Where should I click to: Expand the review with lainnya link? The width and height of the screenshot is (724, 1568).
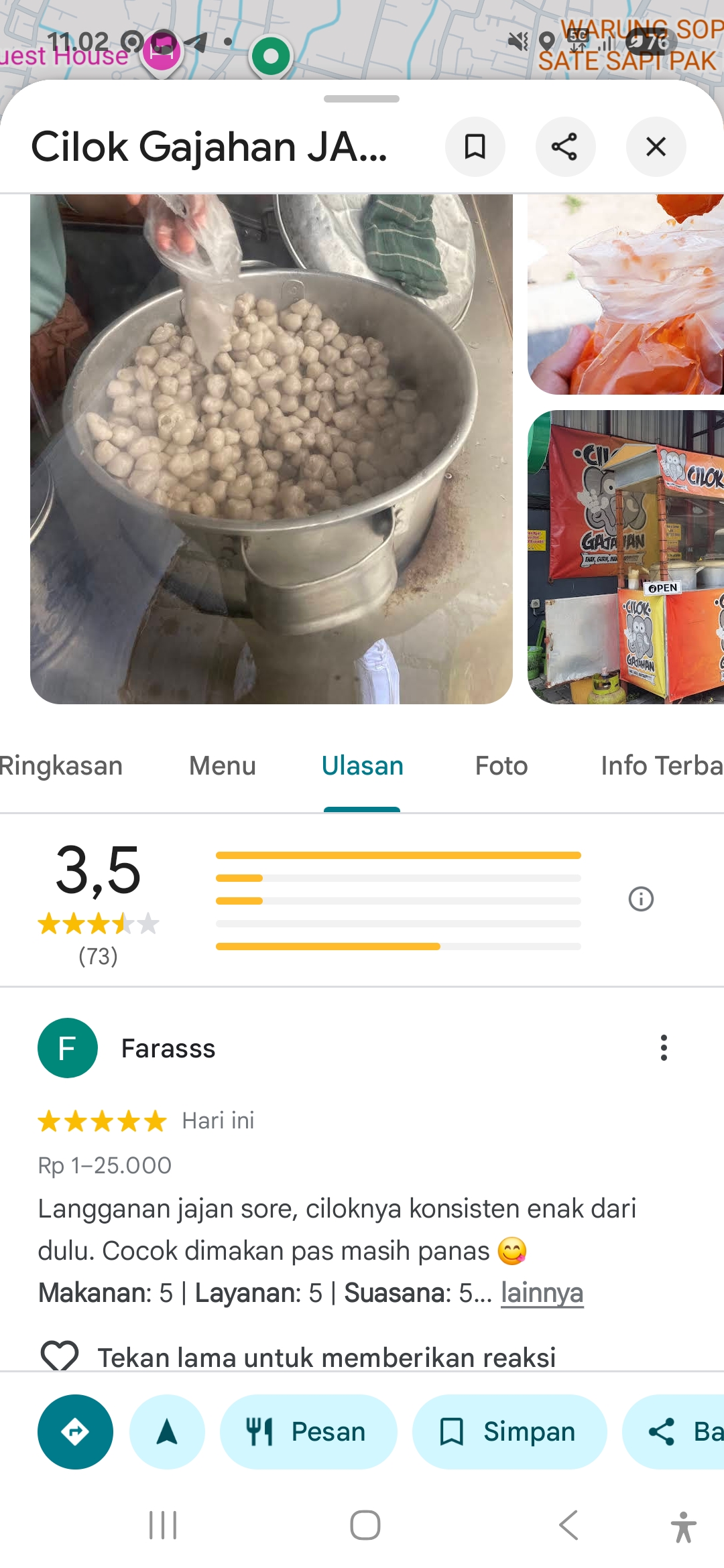click(x=542, y=1293)
